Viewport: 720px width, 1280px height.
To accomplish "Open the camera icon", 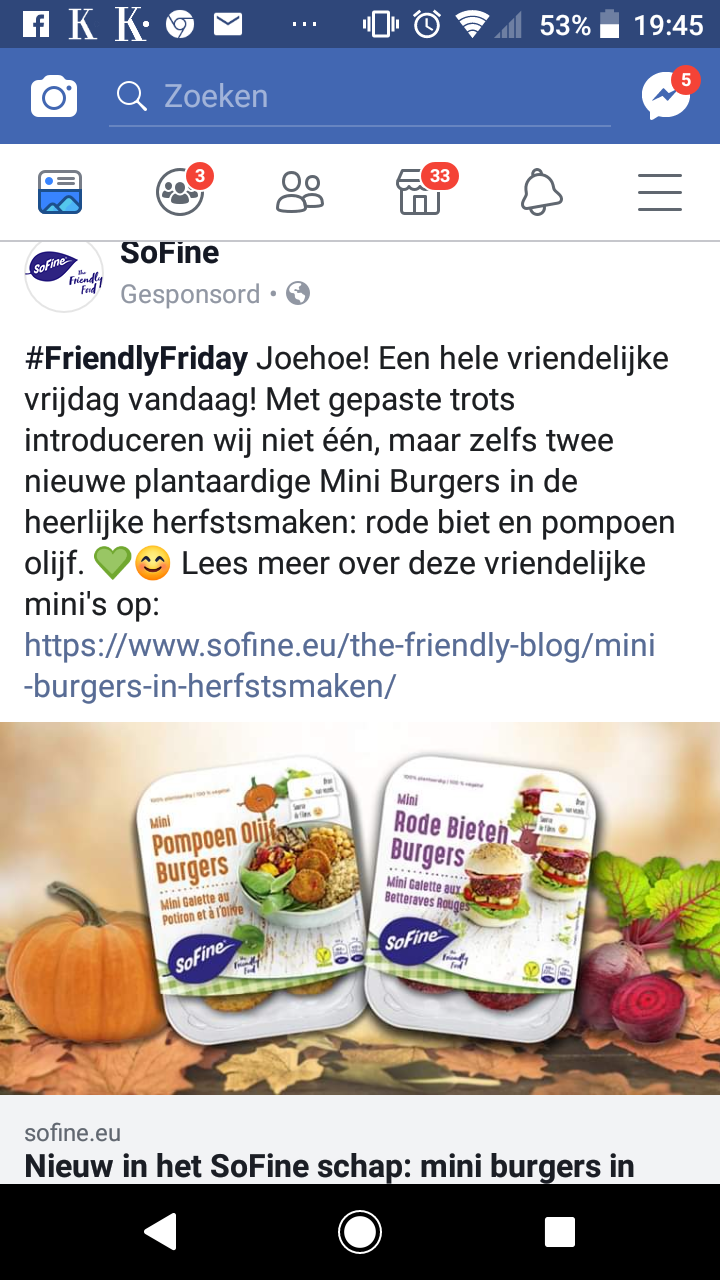I will pos(54,96).
